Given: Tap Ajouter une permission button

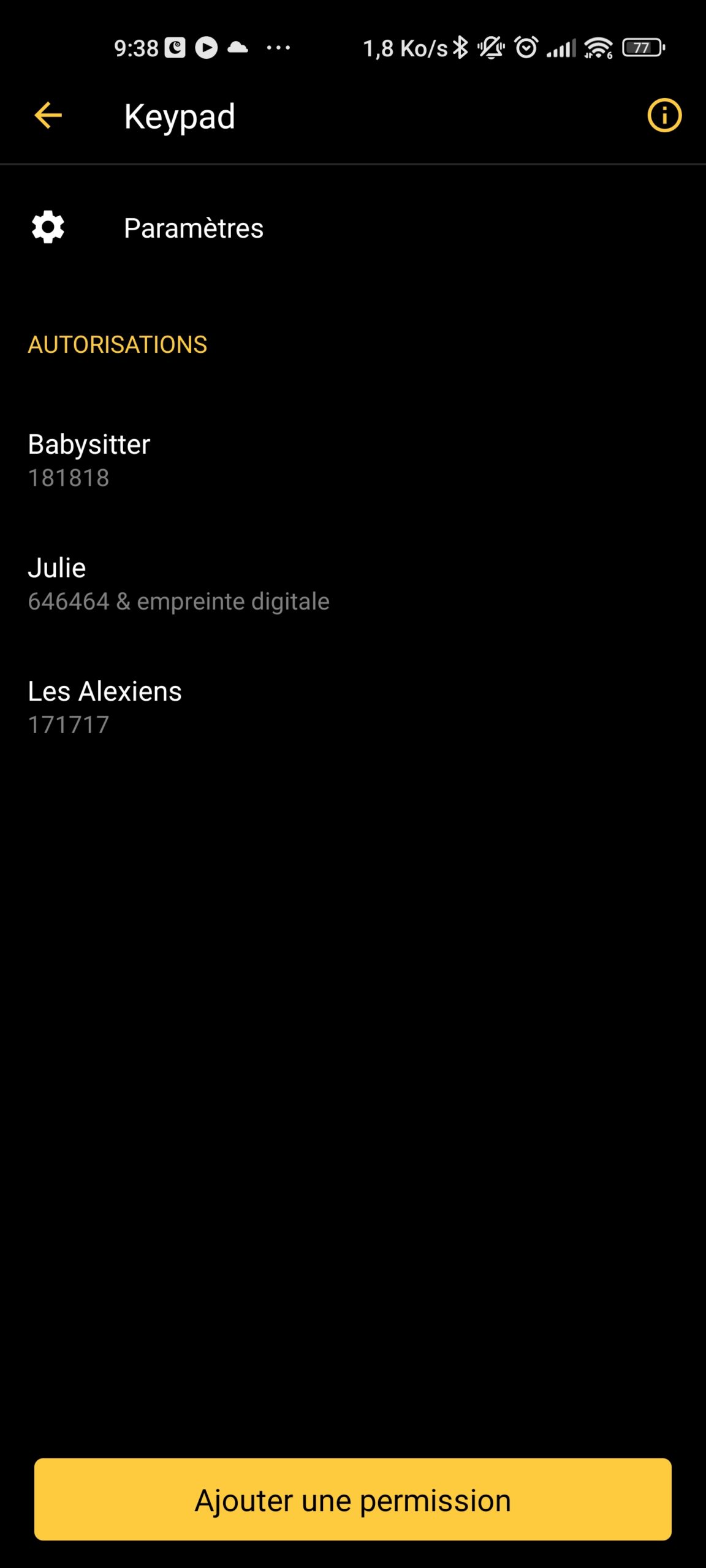Looking at the screenshot, I should click(x=353, y=1499).
